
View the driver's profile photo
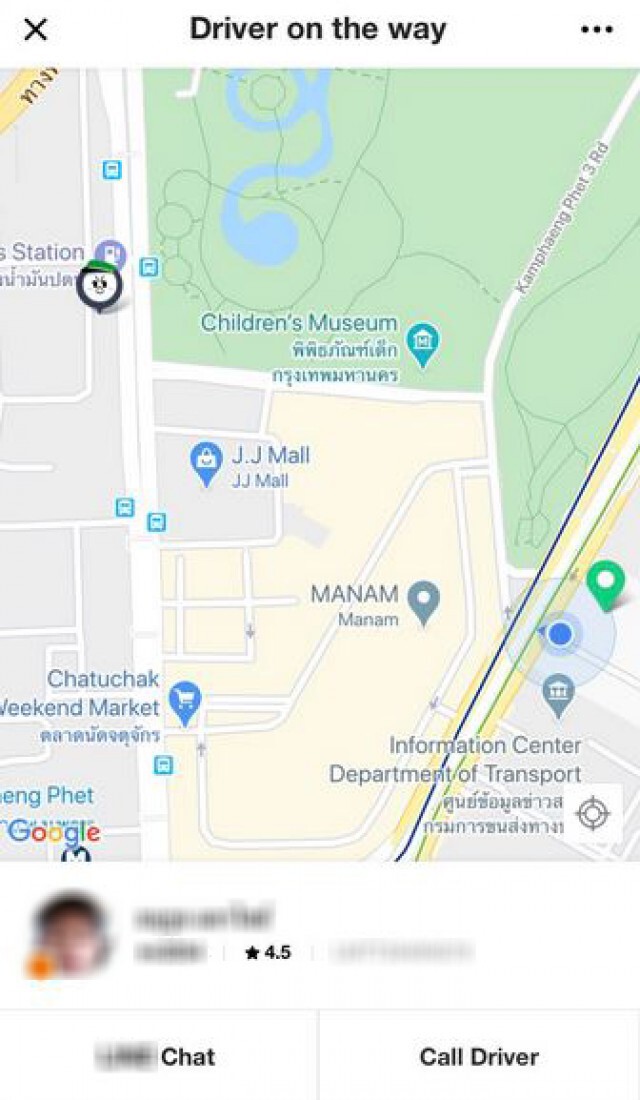(x=71, y=933)
